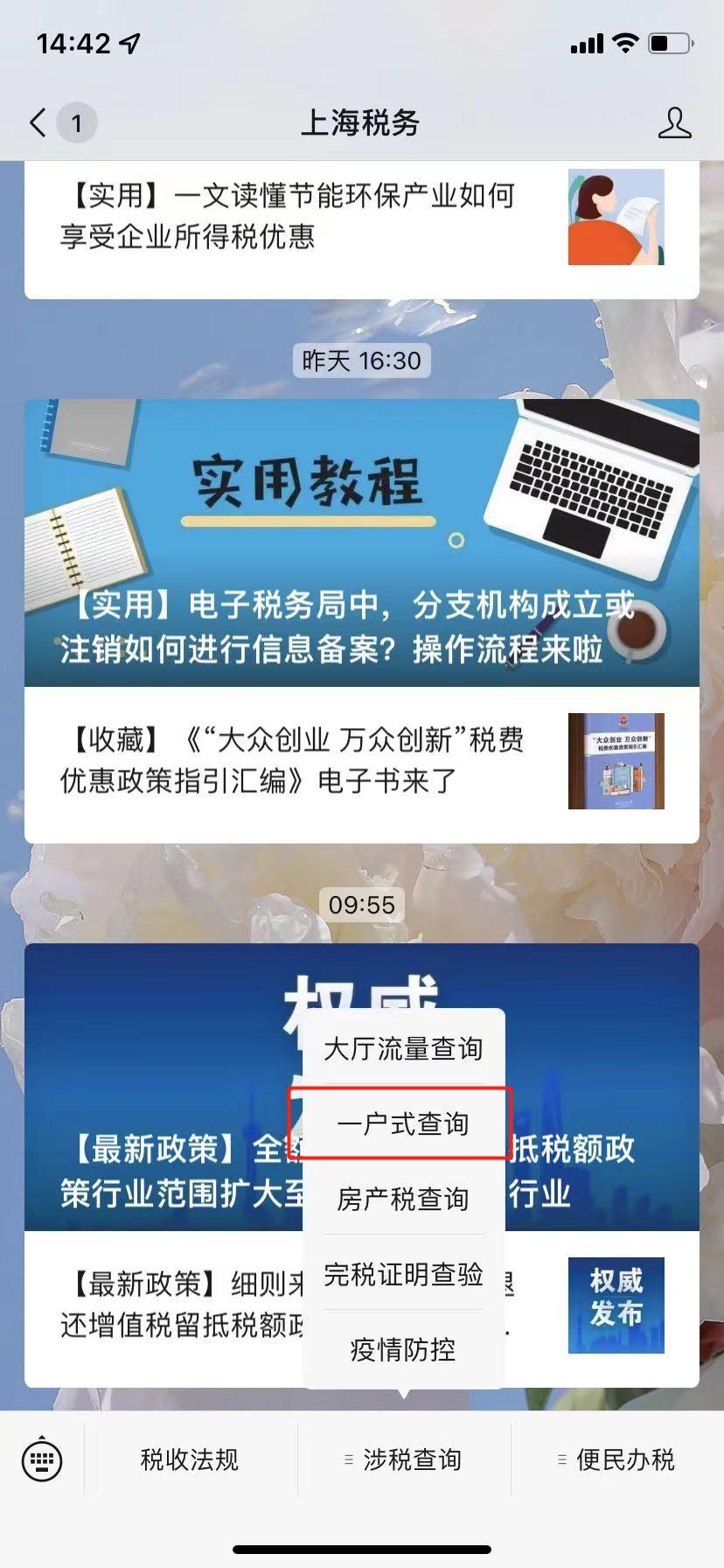Image resolution: width=724 pixels, height=1568 pixels.
Task: Select 完税证明查验
Action: point(403,1274)
